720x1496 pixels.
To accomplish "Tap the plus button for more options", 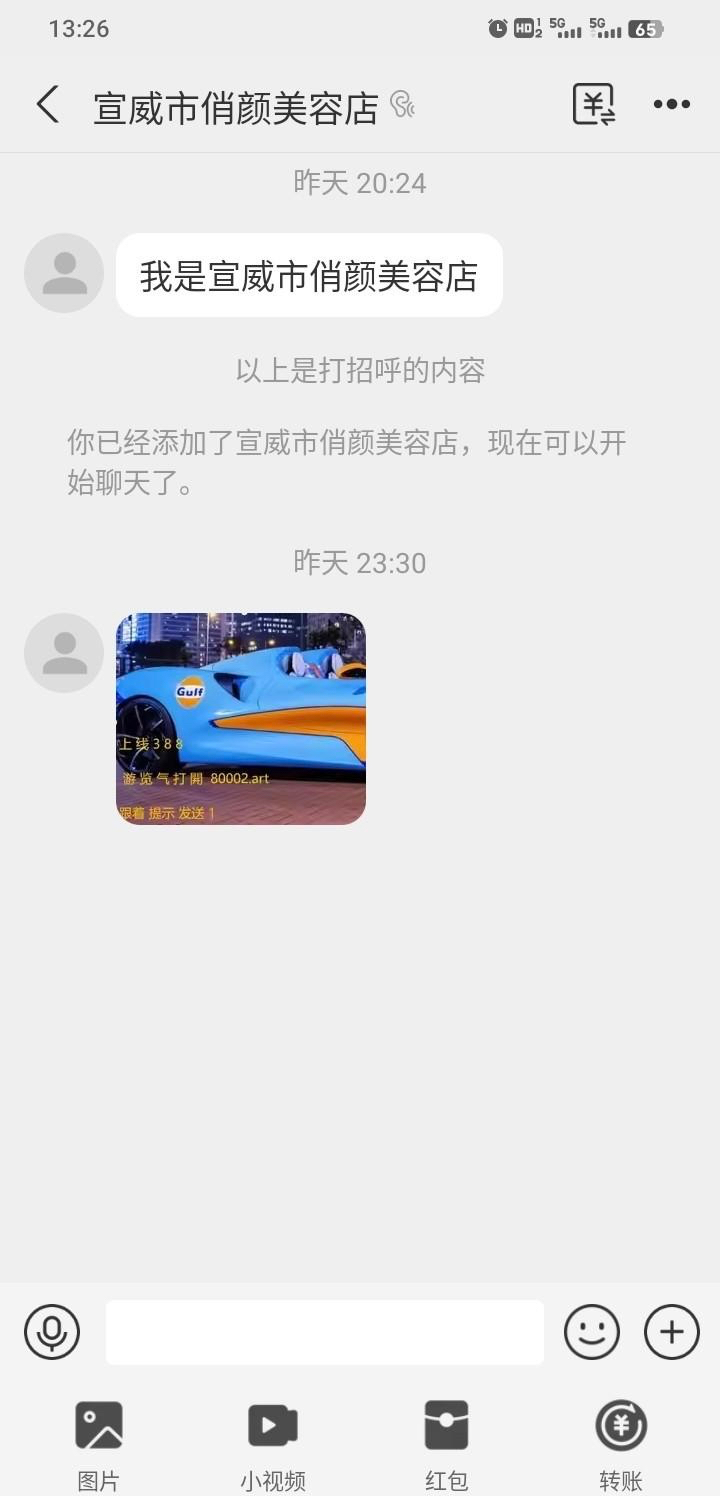I will 671,1332.
